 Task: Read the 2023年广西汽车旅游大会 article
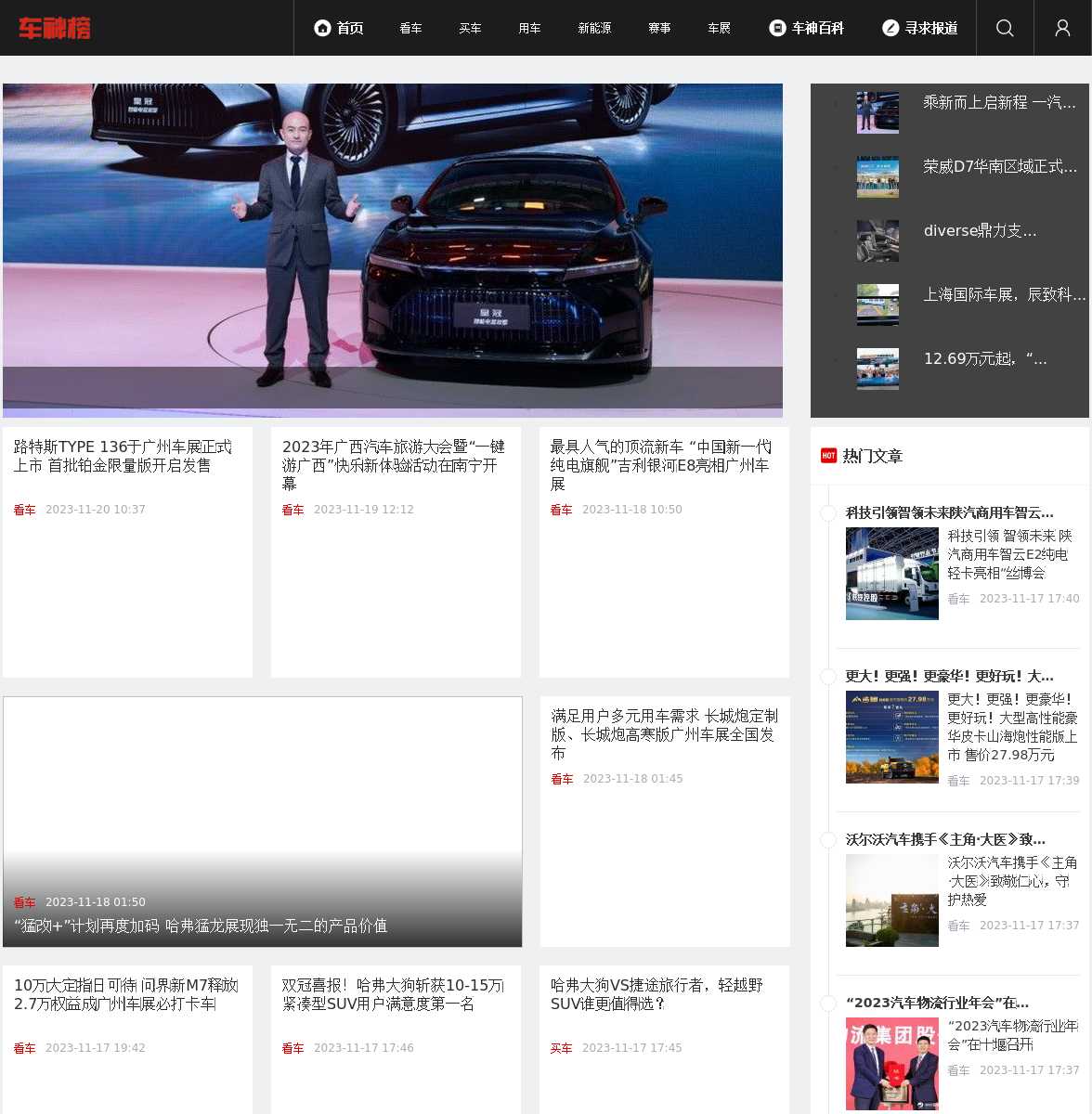(393, 464)
